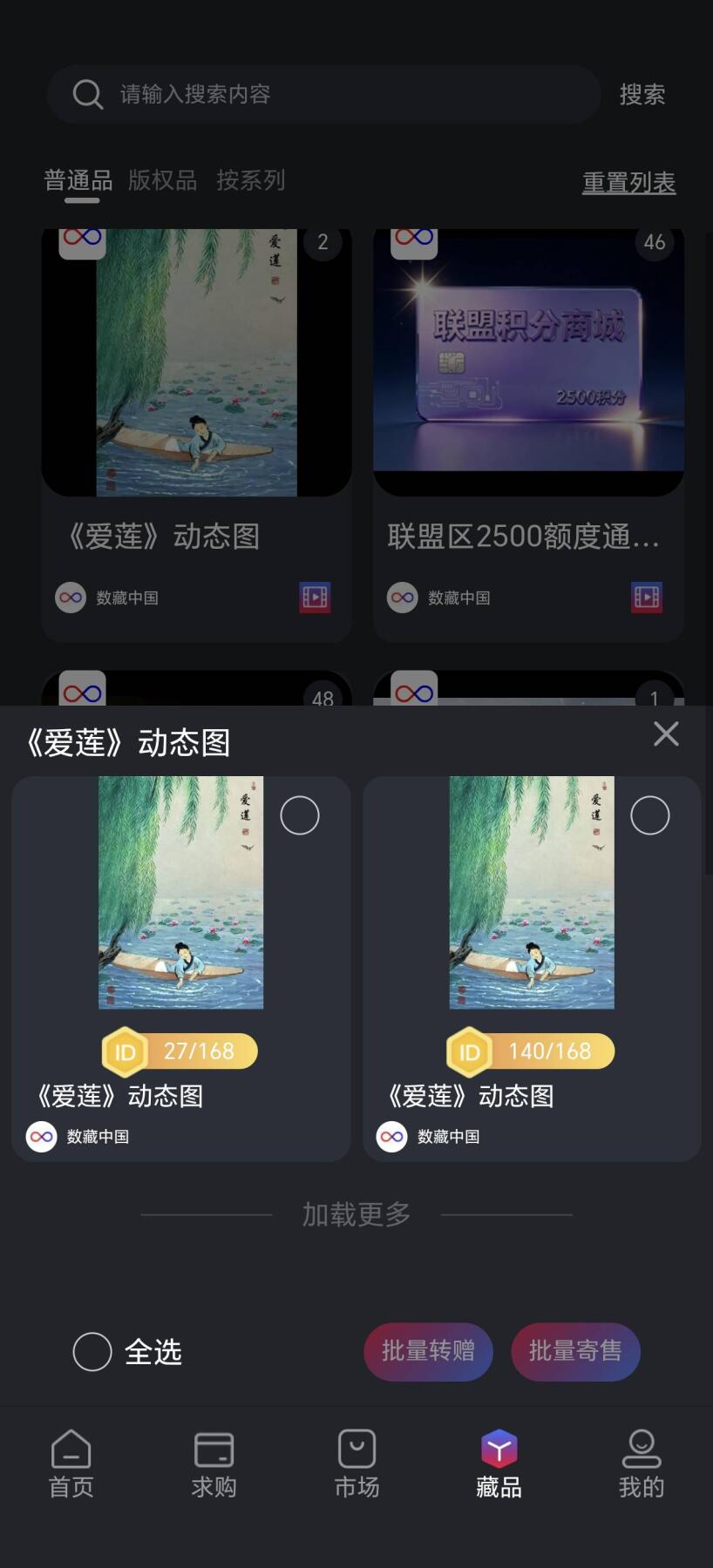Click 加载更多 to load more items
713x1568 pixels.
click(x=356, y=1213)
